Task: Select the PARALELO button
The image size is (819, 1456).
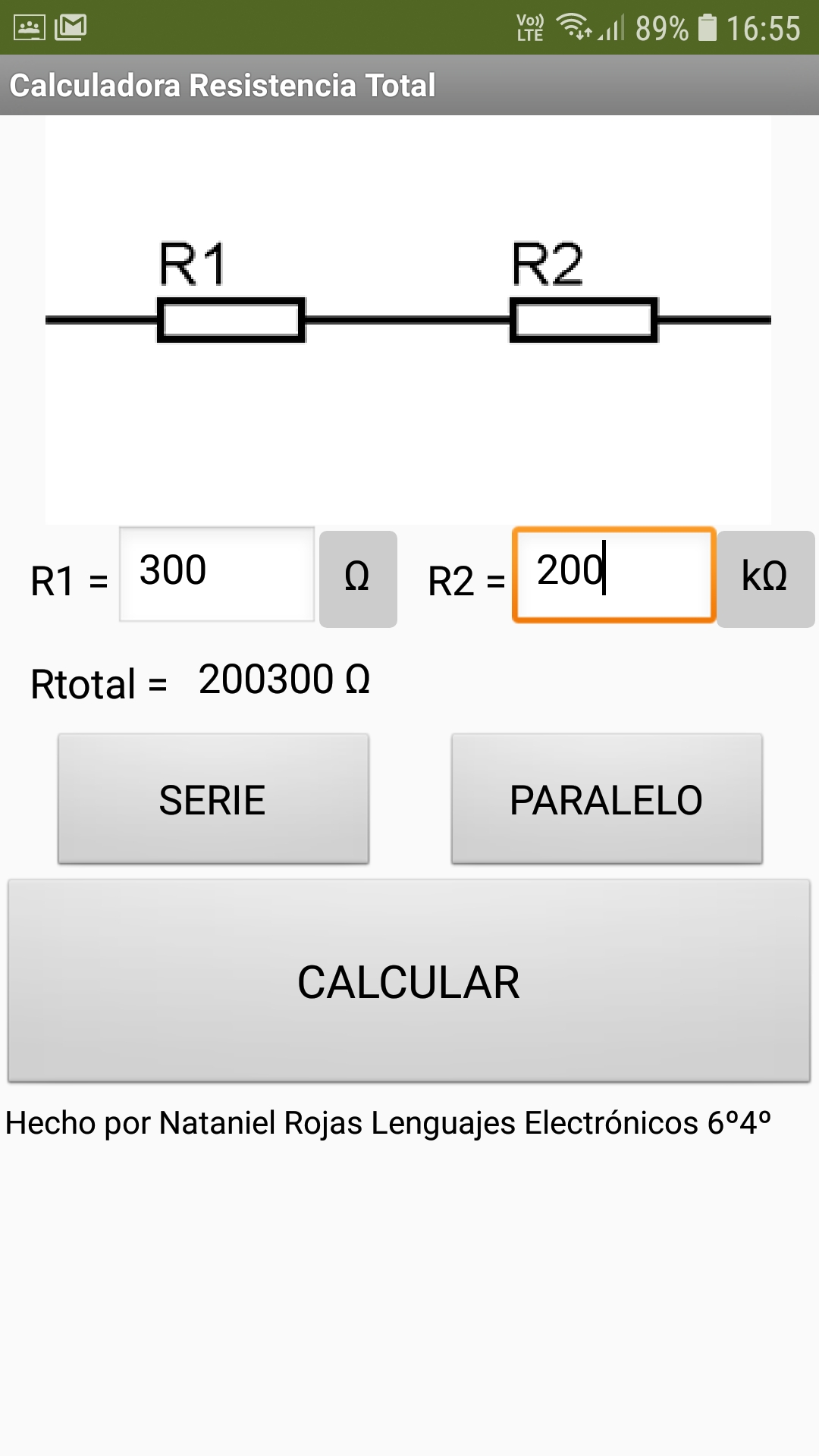Action: point(607,799)
